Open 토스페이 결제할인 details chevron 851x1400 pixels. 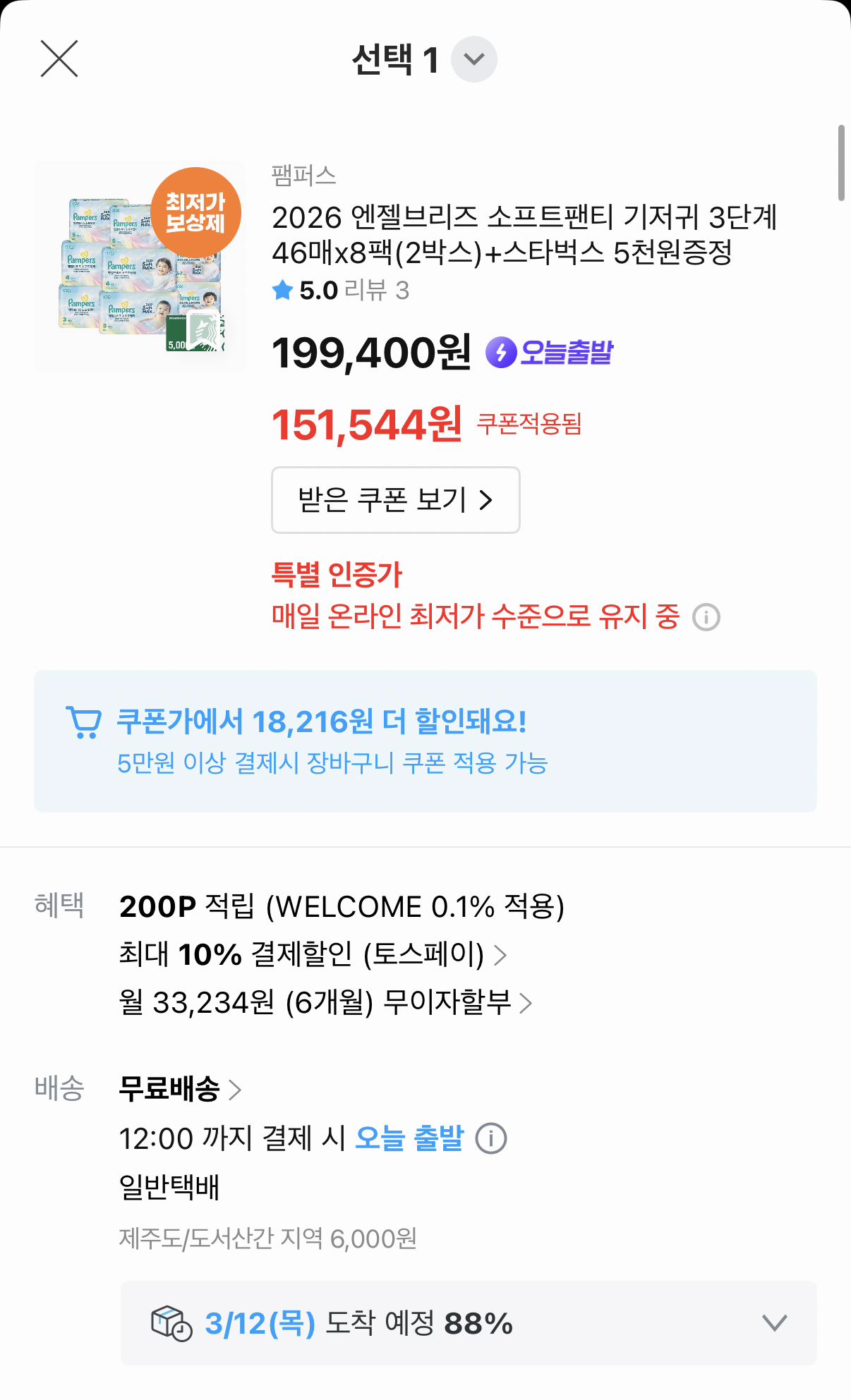coord(501,954)
